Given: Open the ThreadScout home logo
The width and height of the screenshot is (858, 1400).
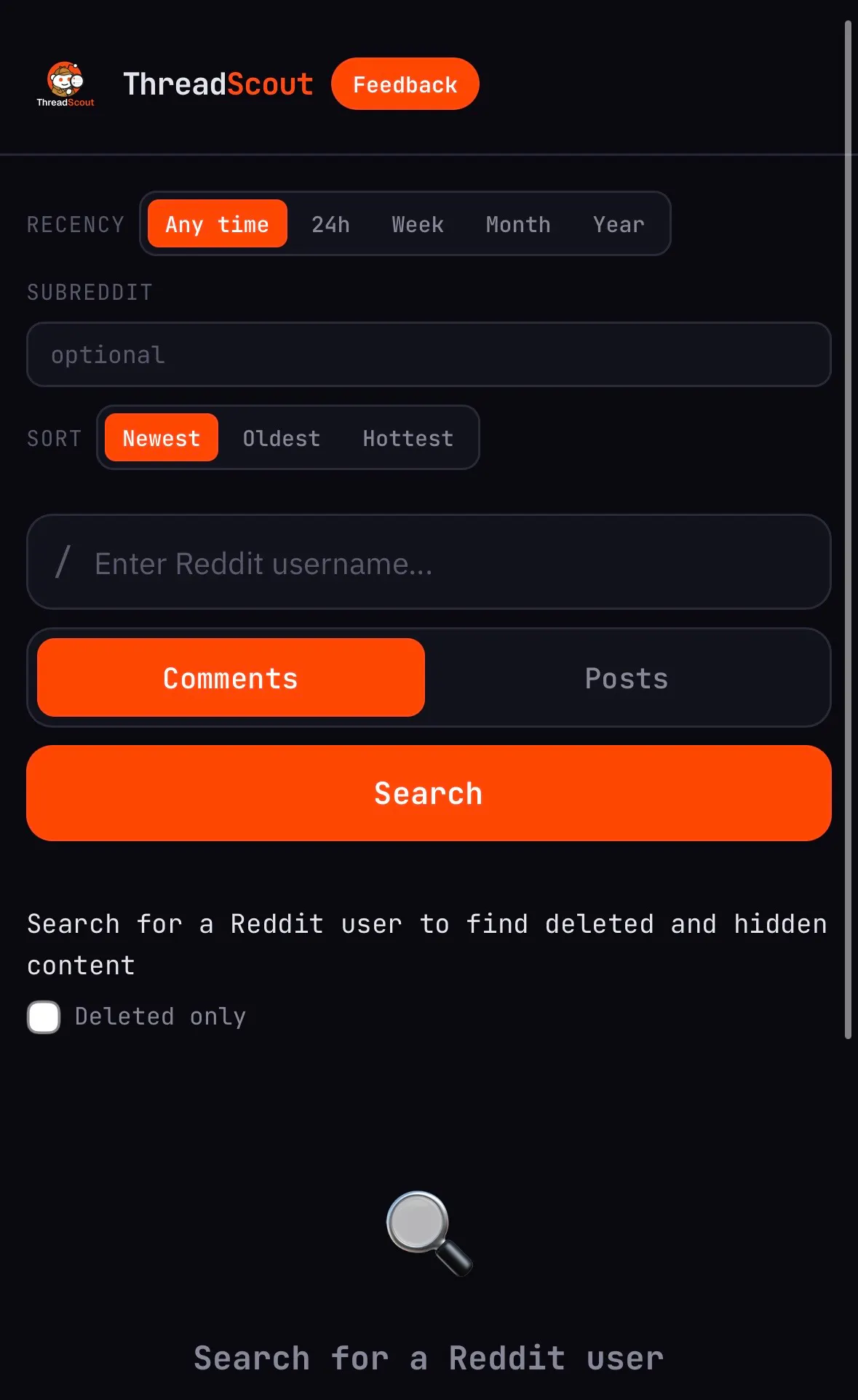Looking at the screenshot, I should click(x=65, y=84).
